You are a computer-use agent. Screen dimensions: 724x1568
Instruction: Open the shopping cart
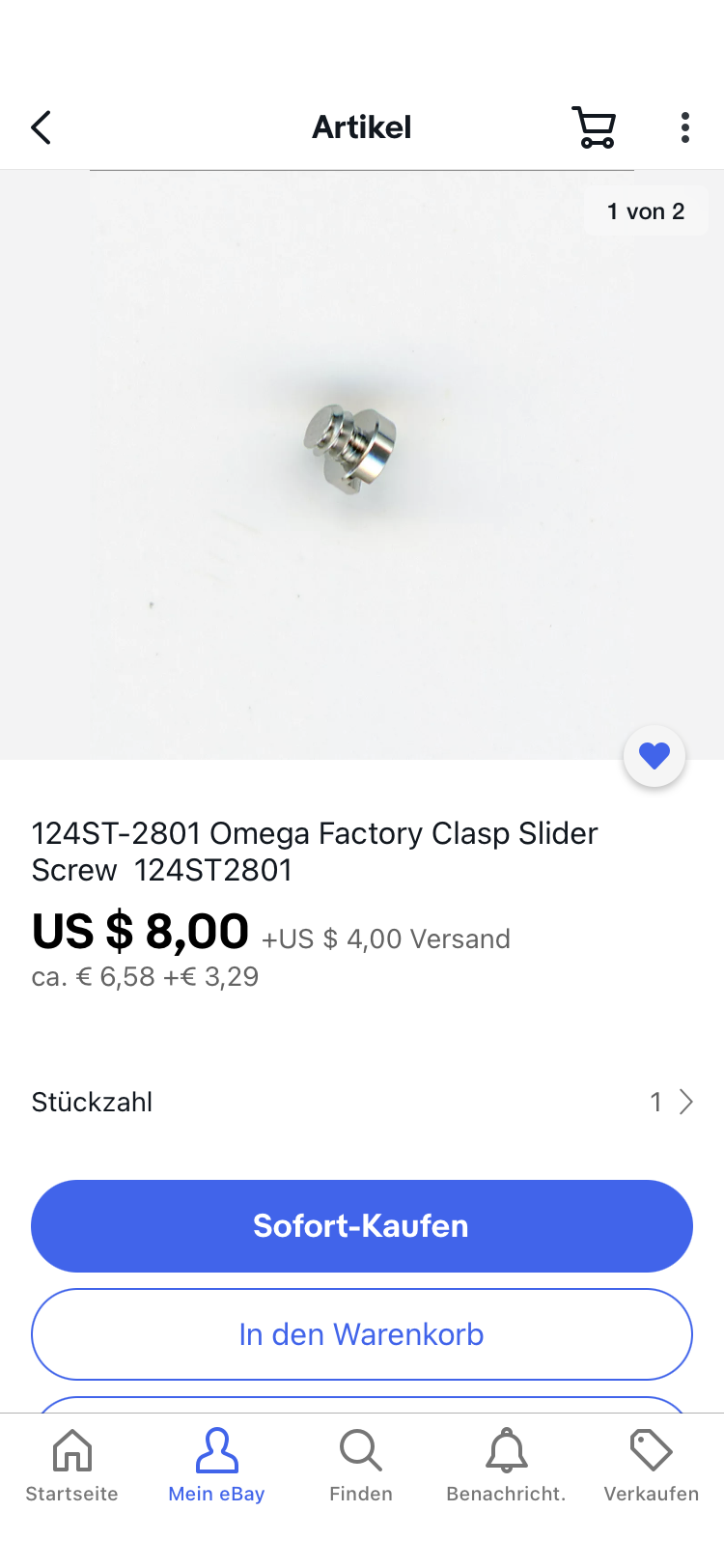tap(594, 127)
